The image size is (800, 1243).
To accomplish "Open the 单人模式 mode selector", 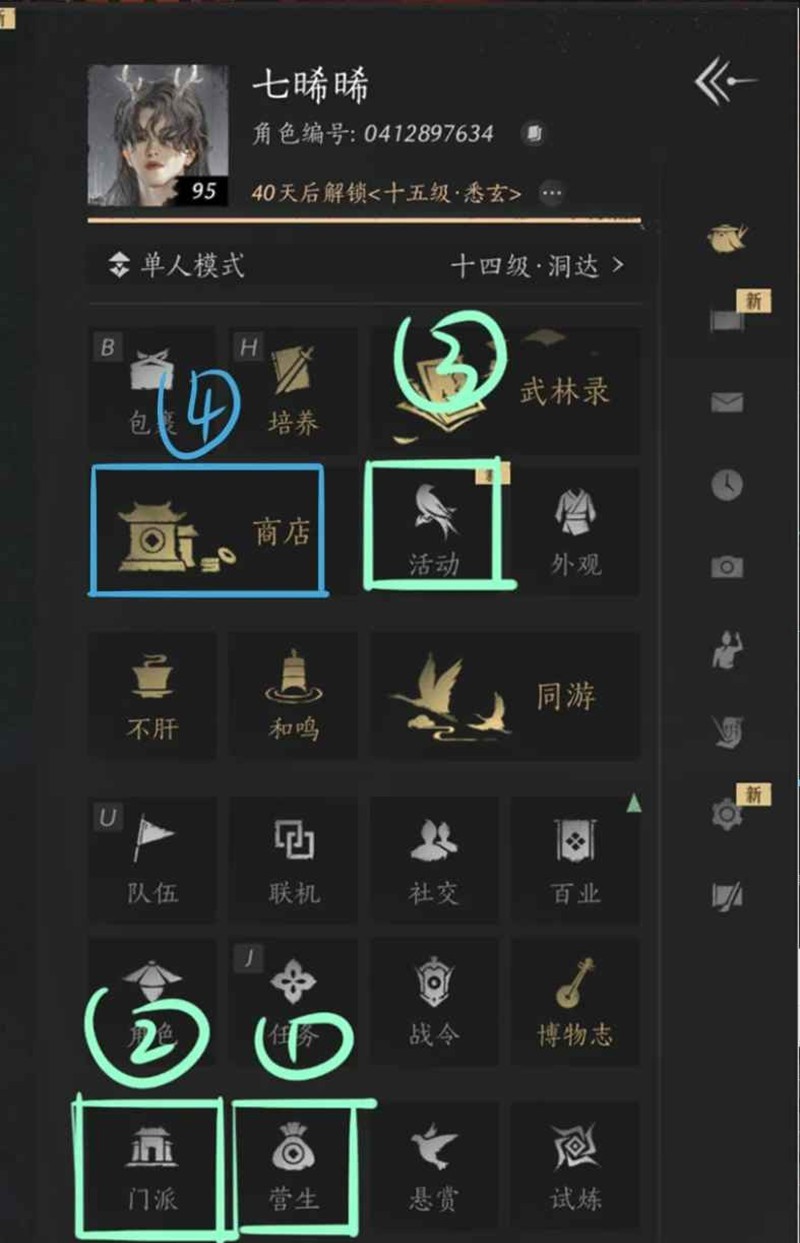I will point(178,266).
